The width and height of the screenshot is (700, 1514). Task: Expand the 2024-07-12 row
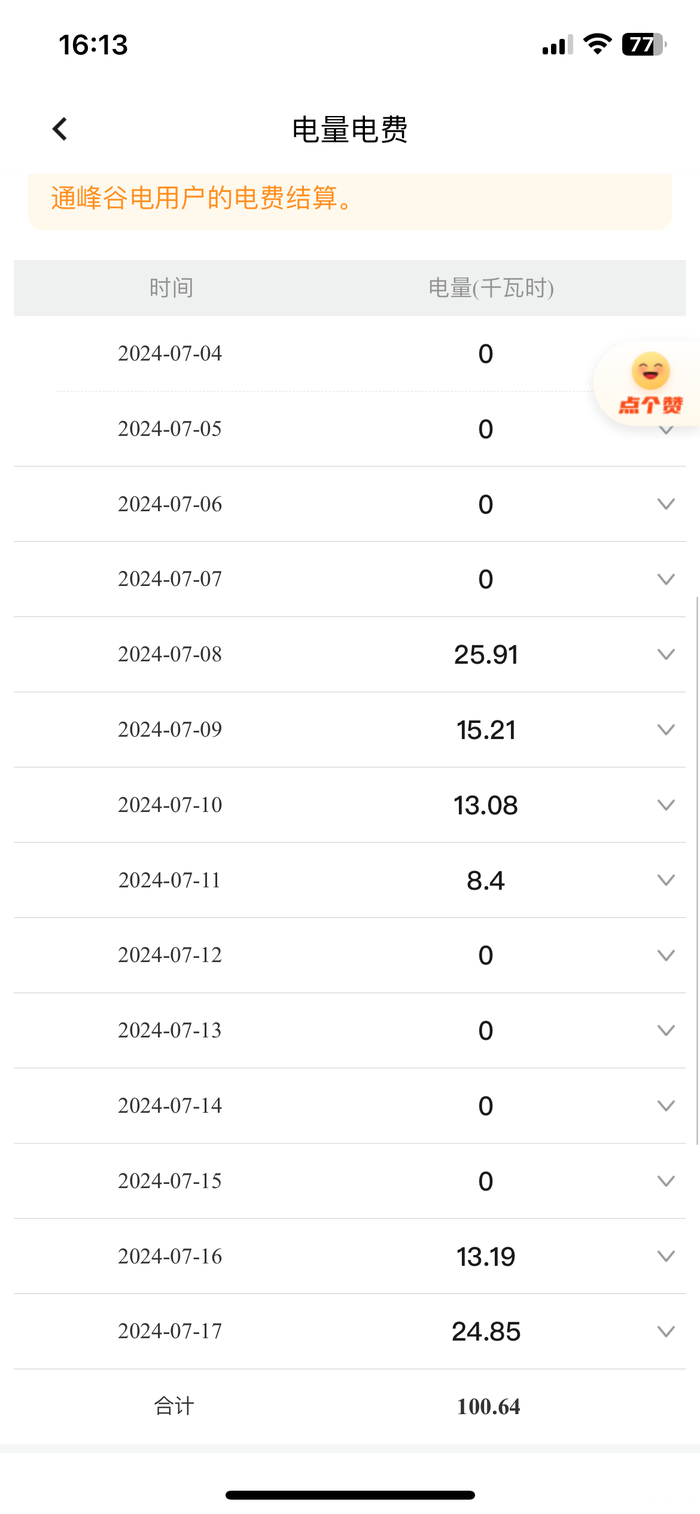point(666,955)
